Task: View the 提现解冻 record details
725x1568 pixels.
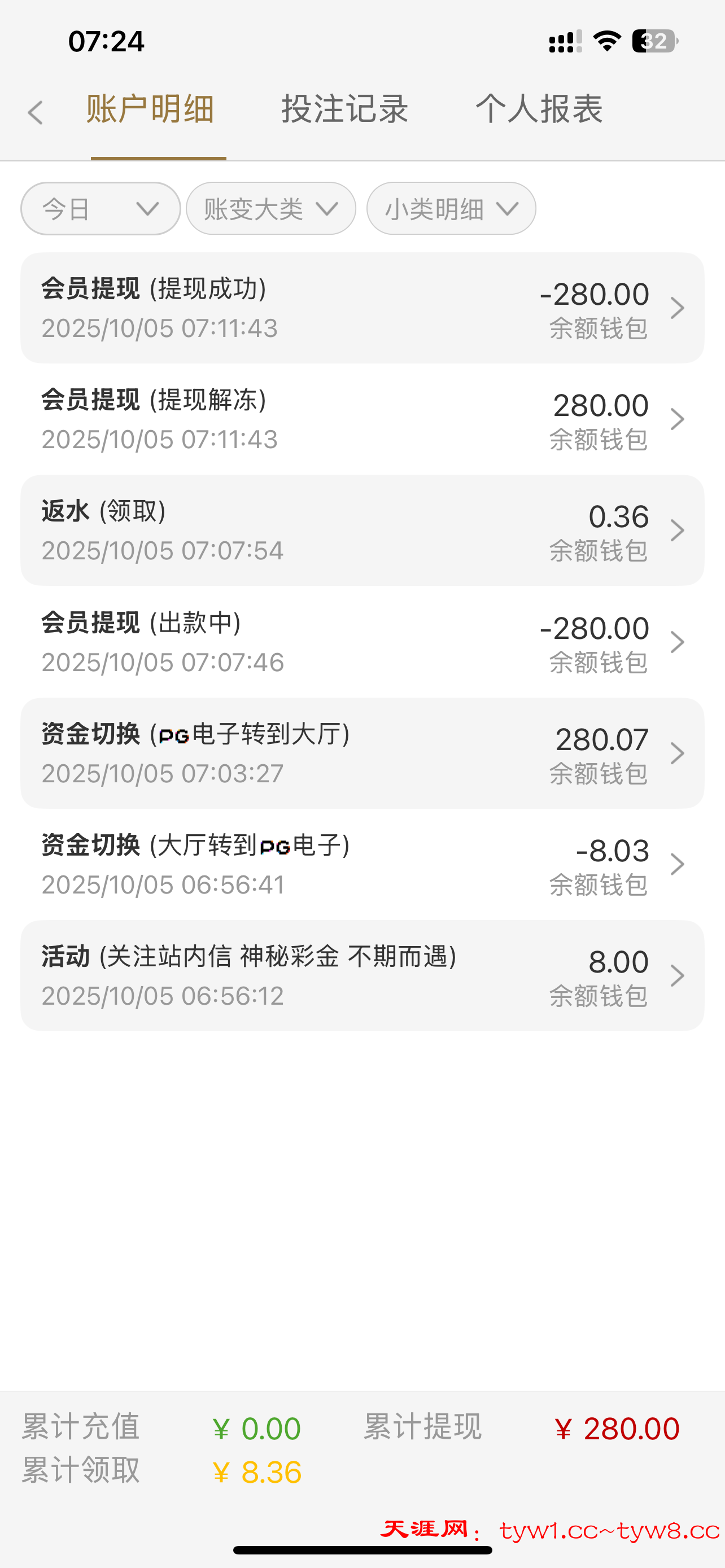Action: tap(362, 419)
